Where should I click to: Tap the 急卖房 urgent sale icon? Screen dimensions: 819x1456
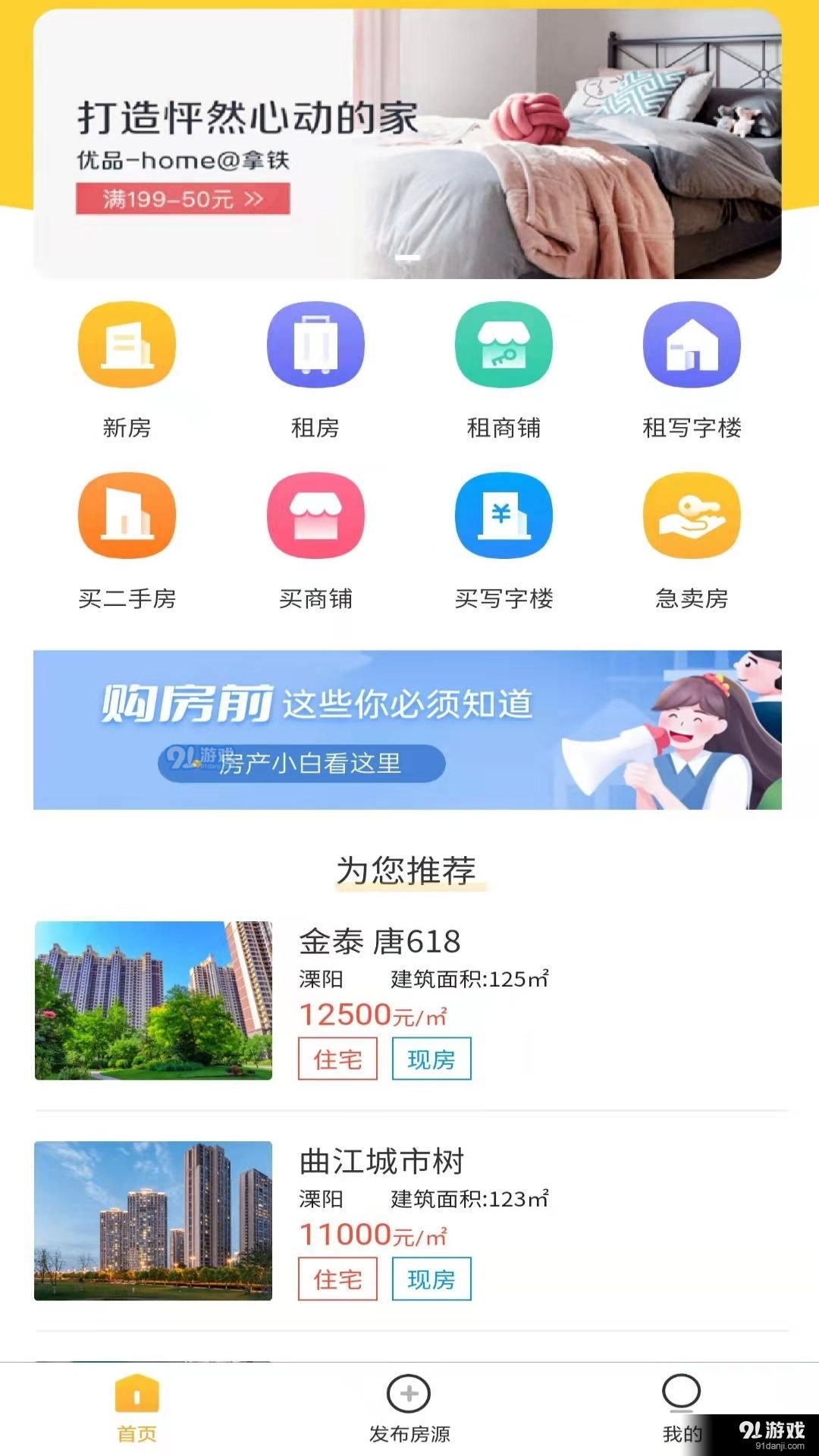tap(691, 516)
